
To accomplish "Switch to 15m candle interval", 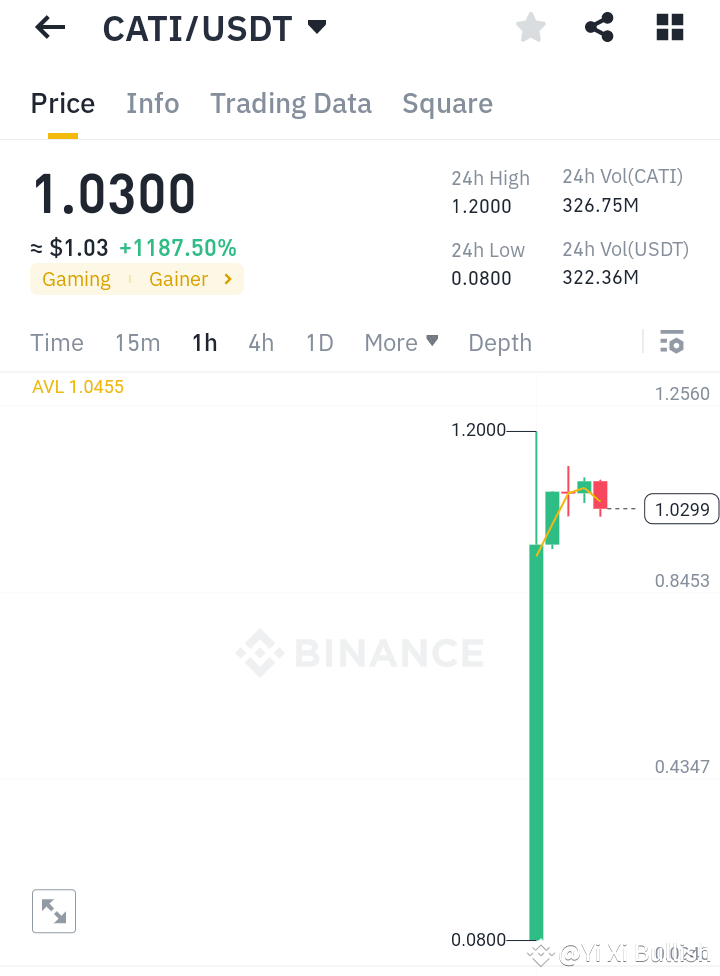I will pyautogui.click(x=137, y=342).
